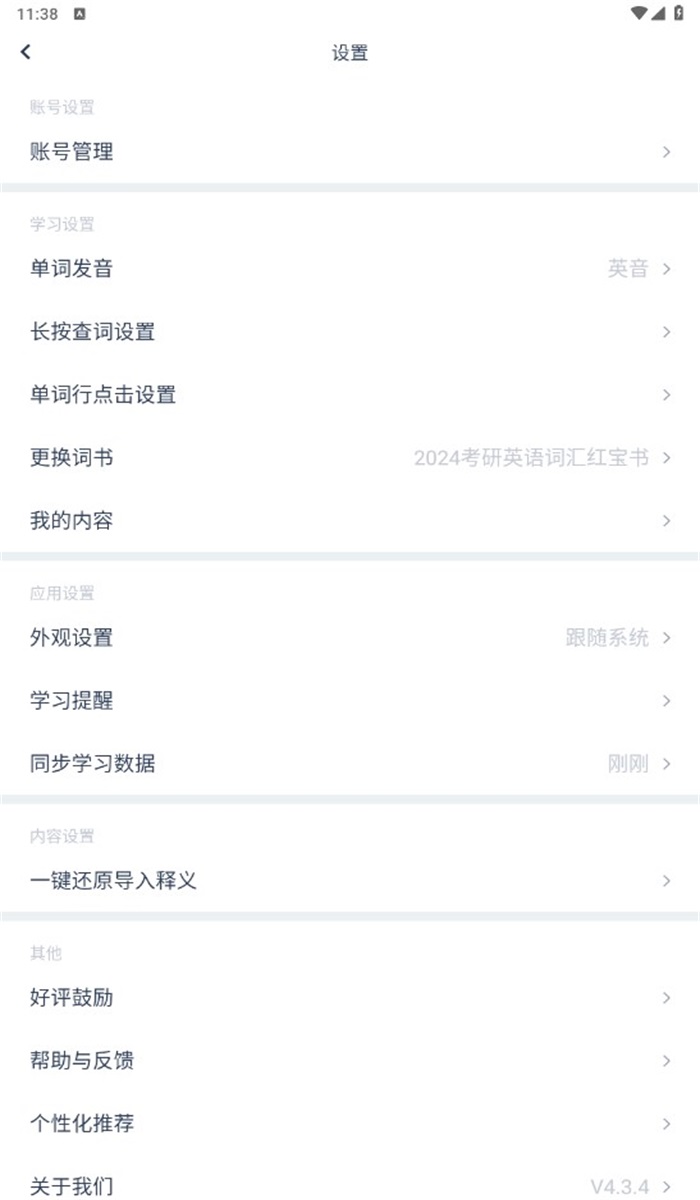Open 外观设置 appearance options
The height and width of the screenshot is (1200, 700).
click(350, 638)
